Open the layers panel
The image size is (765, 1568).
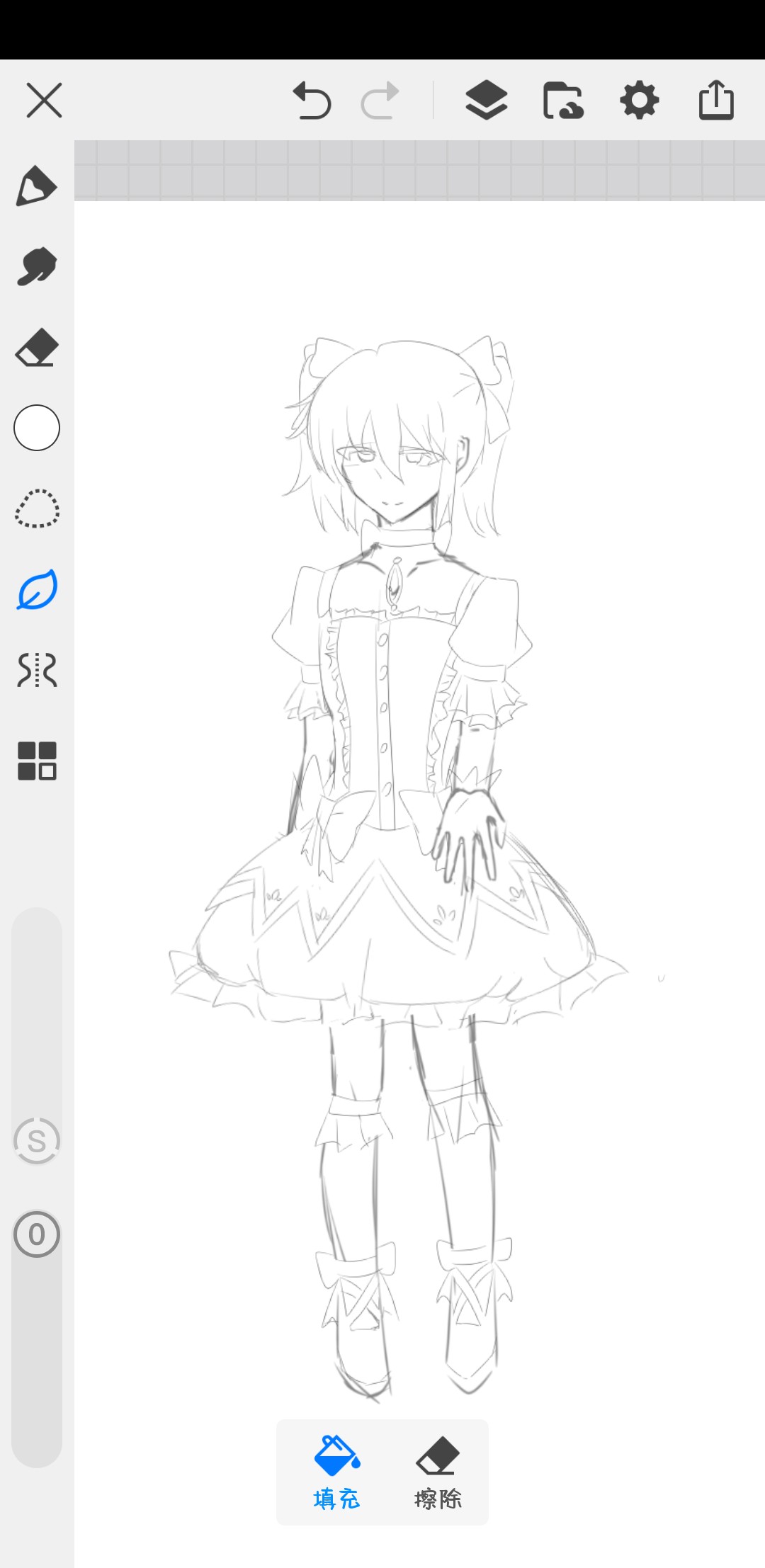[x=486, y=100]
